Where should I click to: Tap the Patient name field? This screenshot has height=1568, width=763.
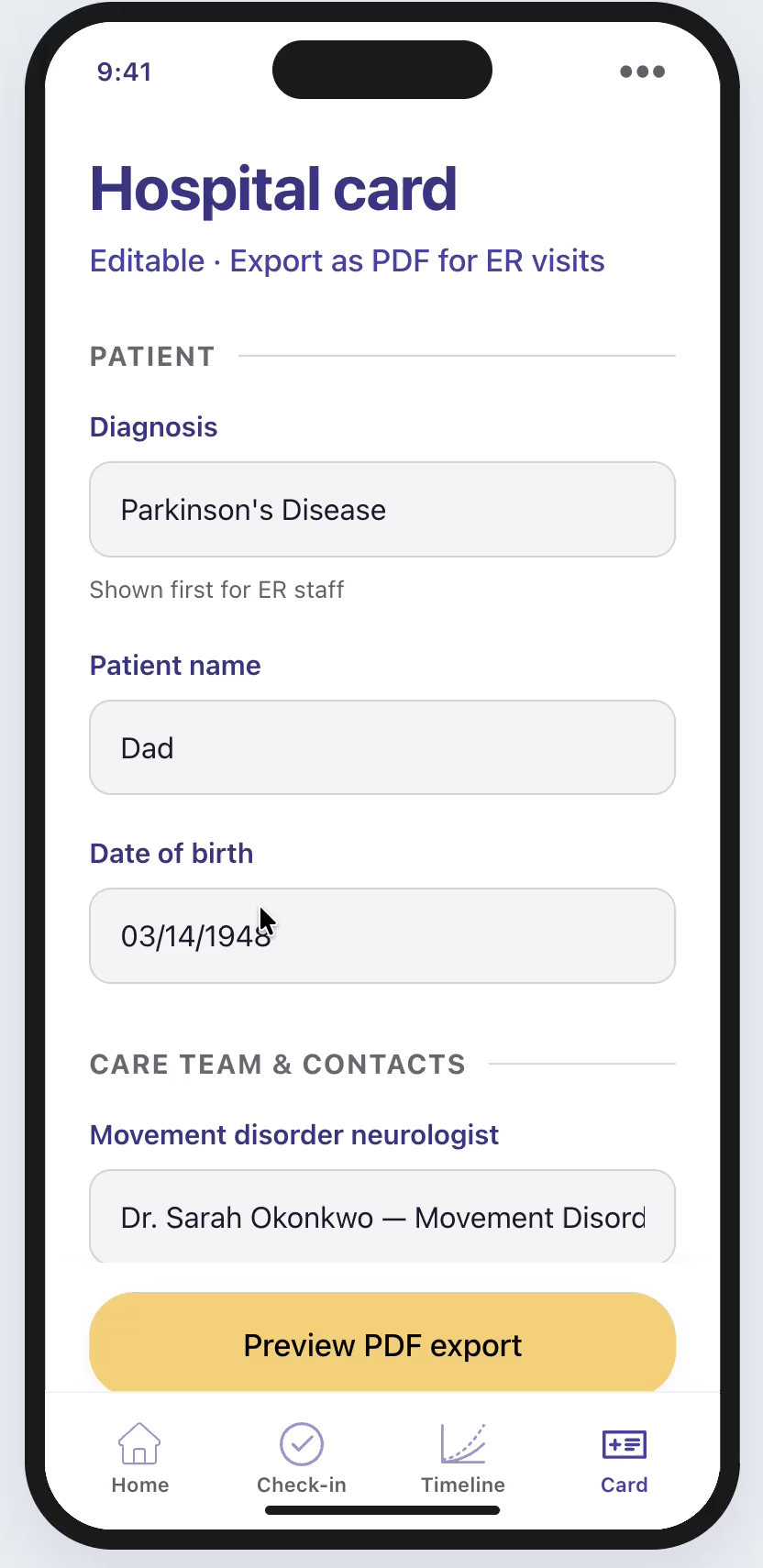click(382, 747)
